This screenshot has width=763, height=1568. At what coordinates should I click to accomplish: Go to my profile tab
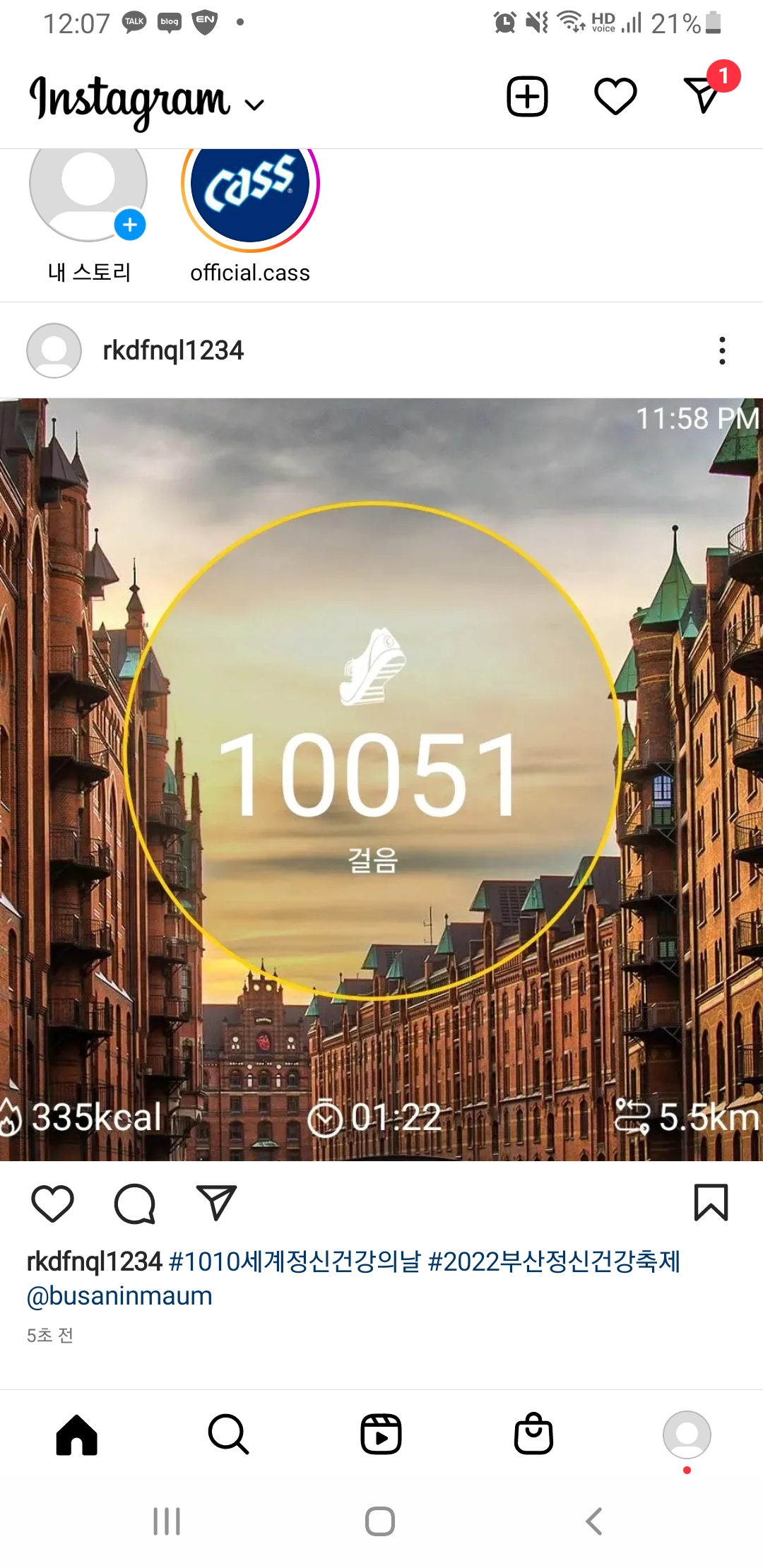coord(686,1435)
